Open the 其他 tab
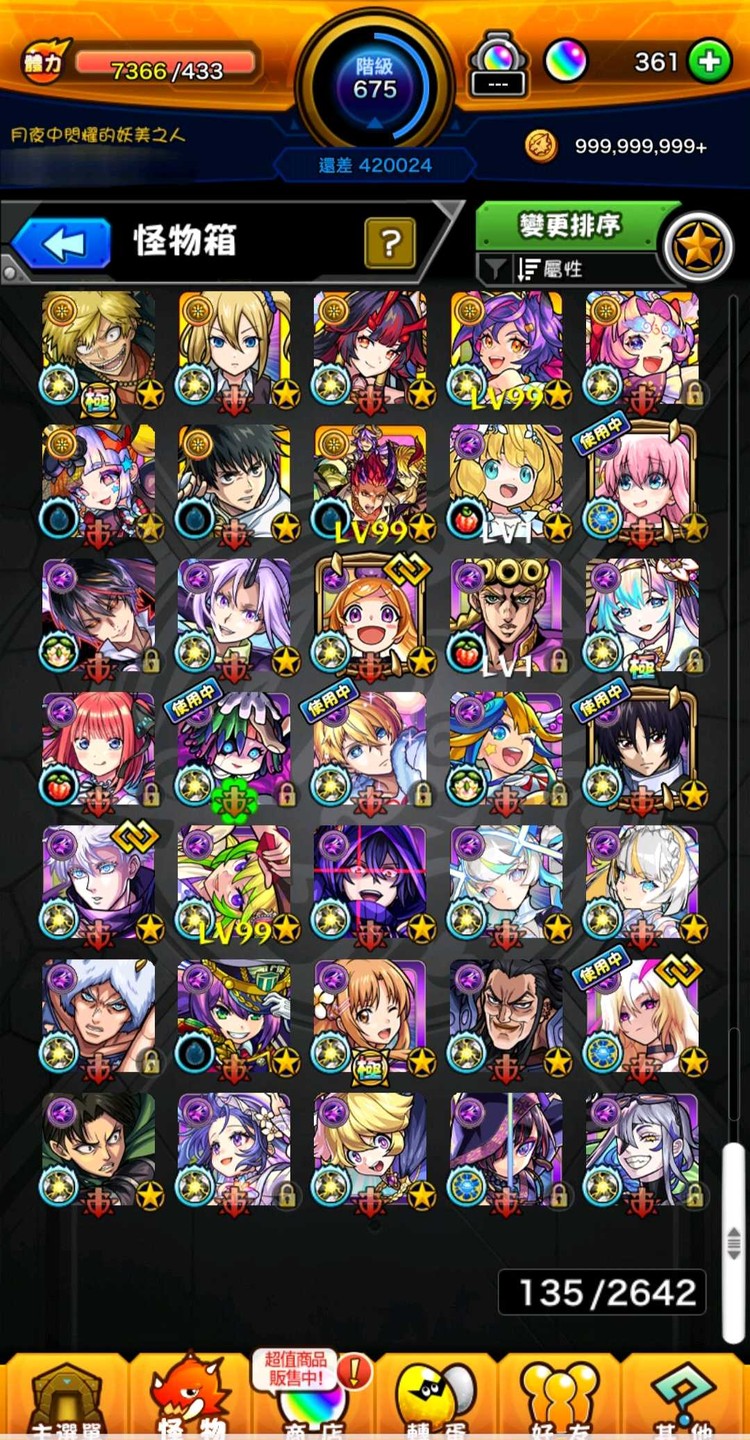Image resolution: width=750 pixels, height=1440 pixels. click(x=686, y=1398)
